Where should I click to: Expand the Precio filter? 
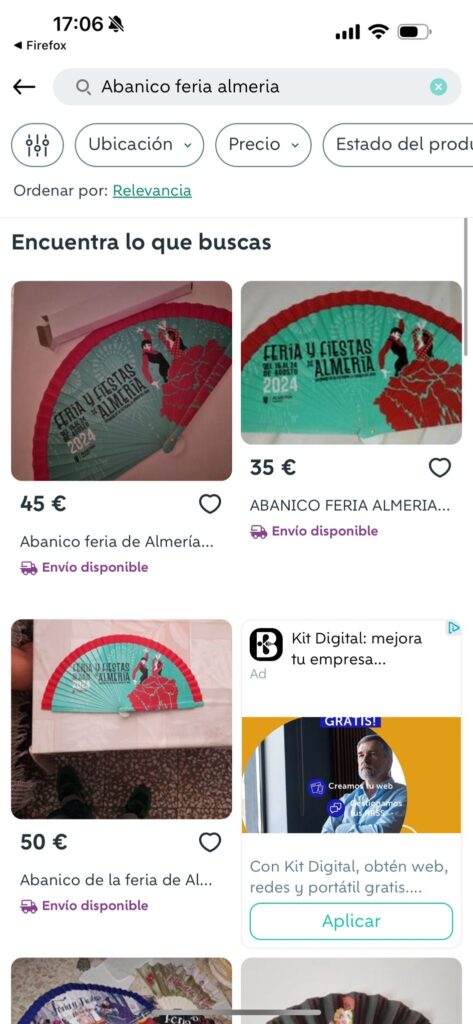(263, 145)
